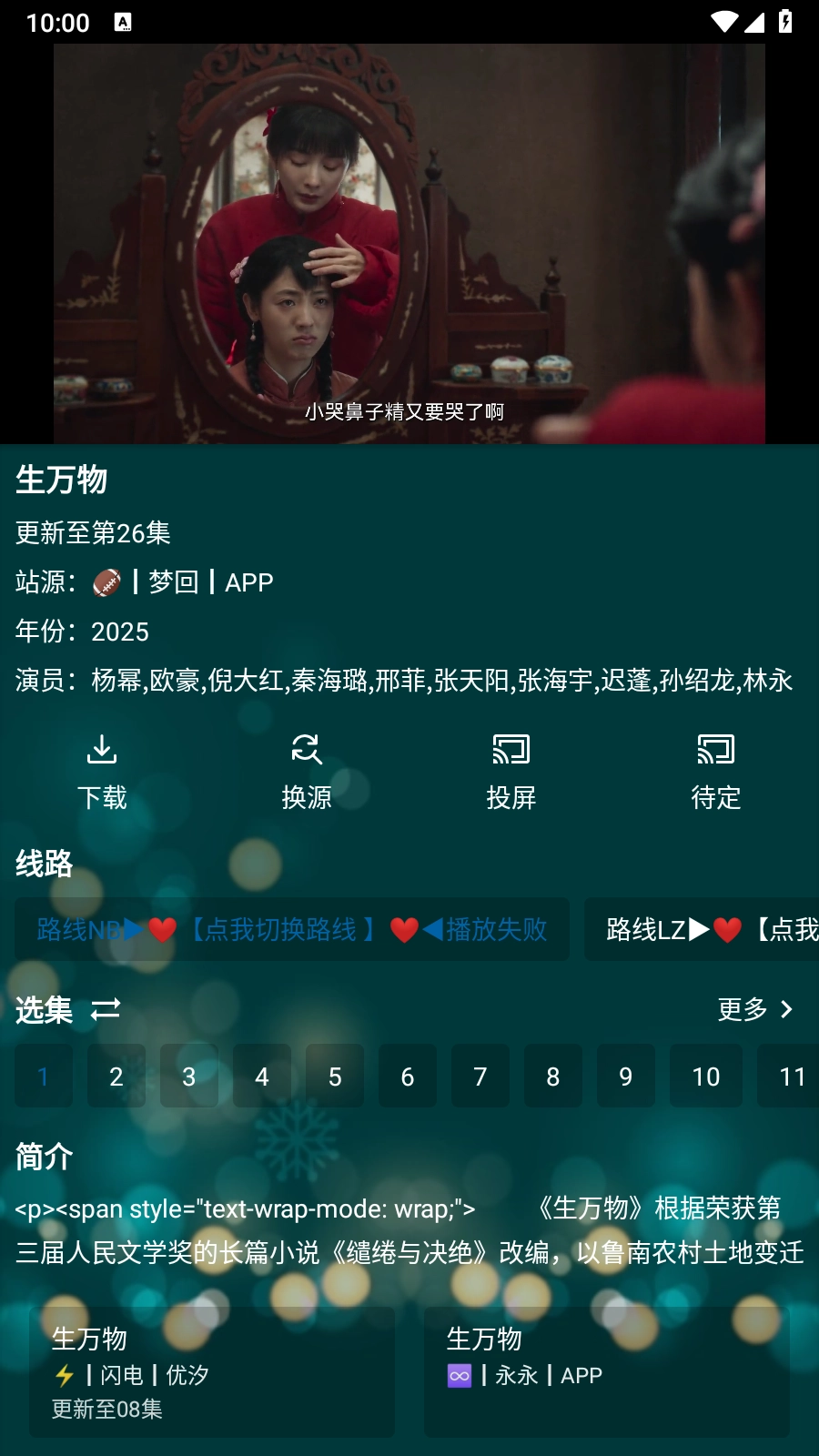The width and height of the screenshot is (819, 1456).
Task: Cast video using 投屏
Action: click(x=511, y=772)
